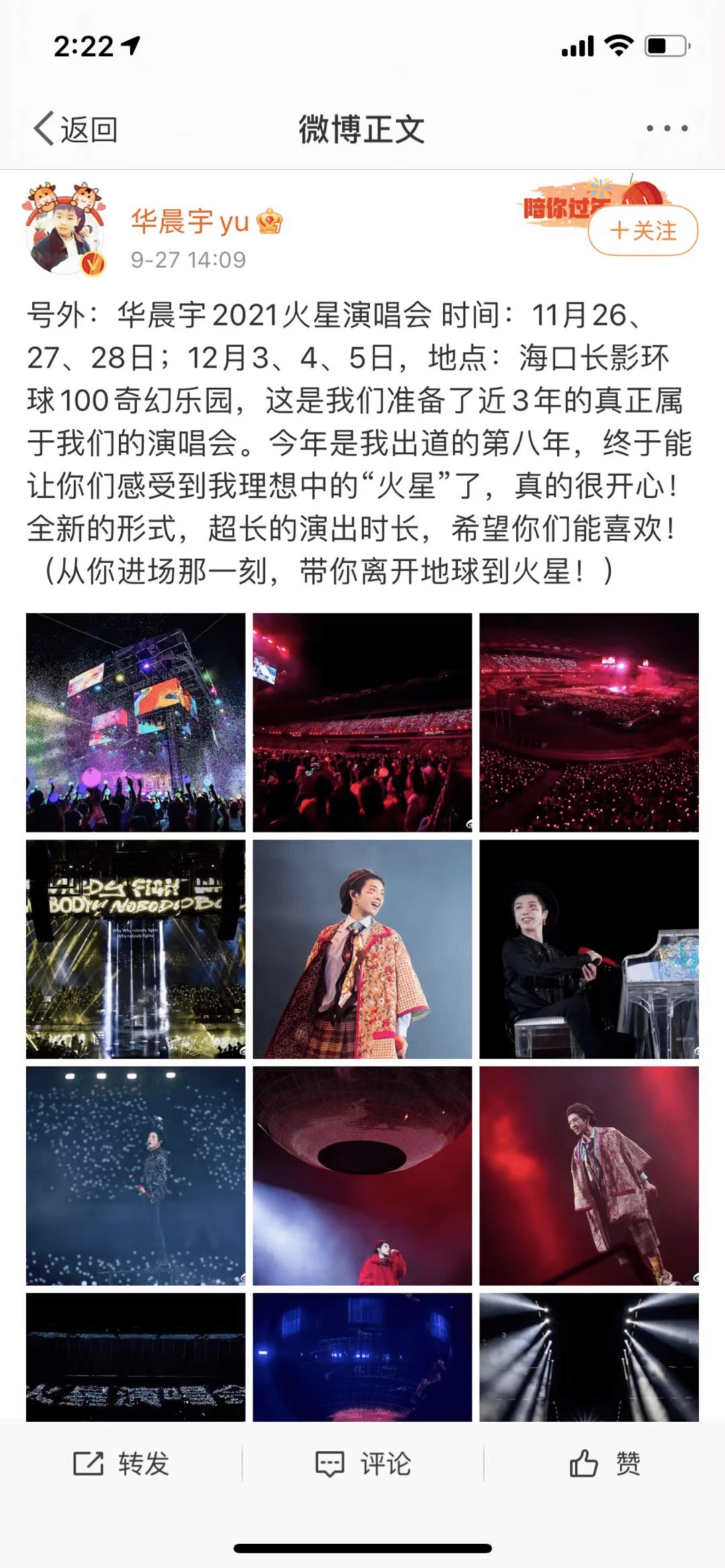Open the NOBODY FIGHT light stage photo

136,949
